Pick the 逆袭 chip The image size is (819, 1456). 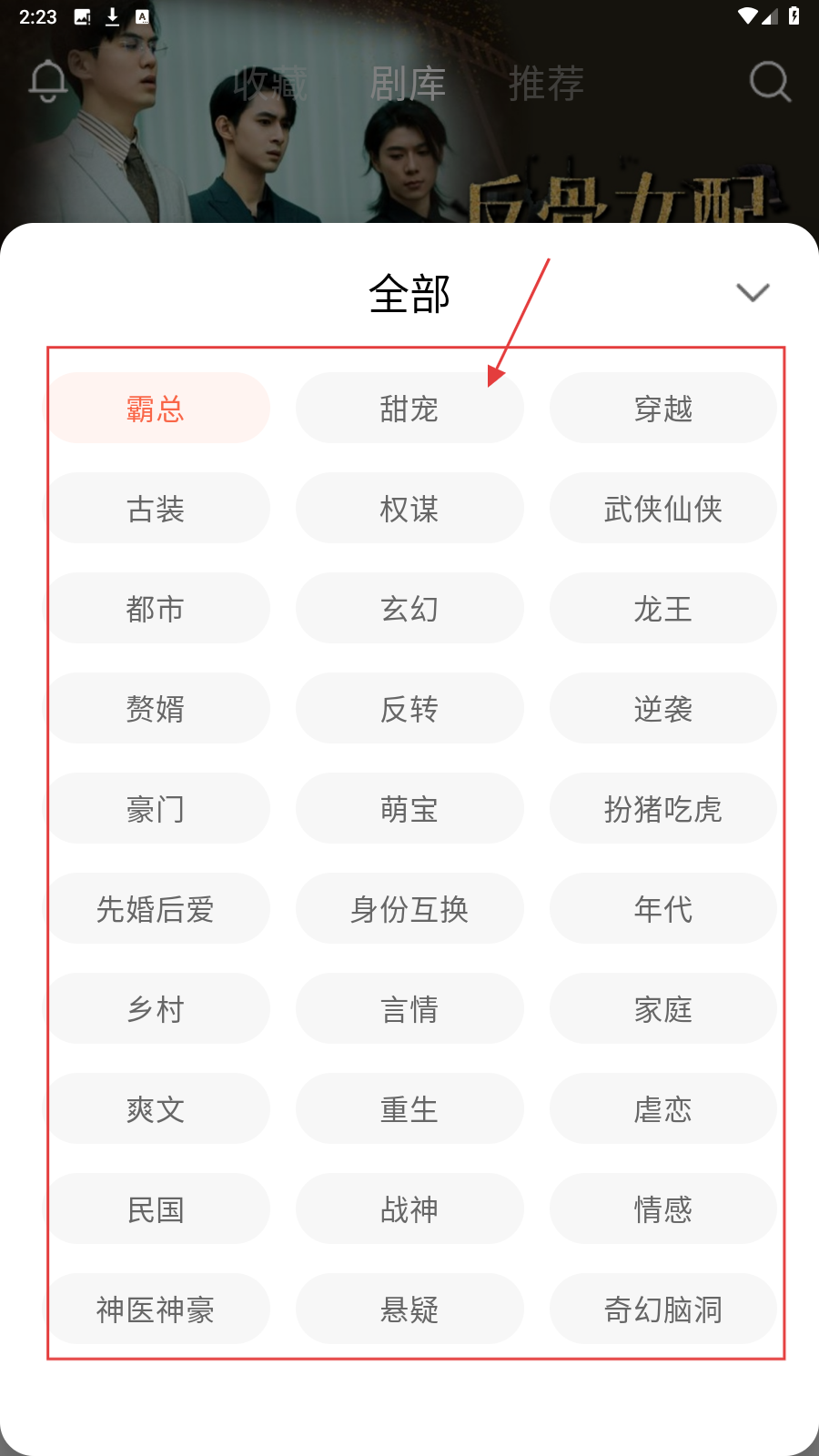[662, 708]
